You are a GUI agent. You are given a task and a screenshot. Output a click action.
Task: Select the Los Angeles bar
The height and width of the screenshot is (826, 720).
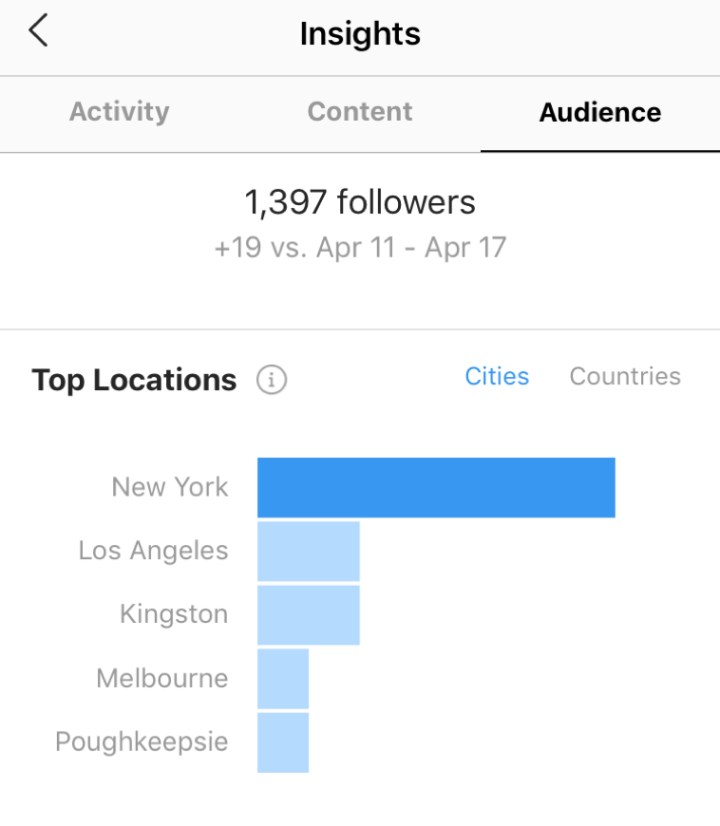pos(308,551)
